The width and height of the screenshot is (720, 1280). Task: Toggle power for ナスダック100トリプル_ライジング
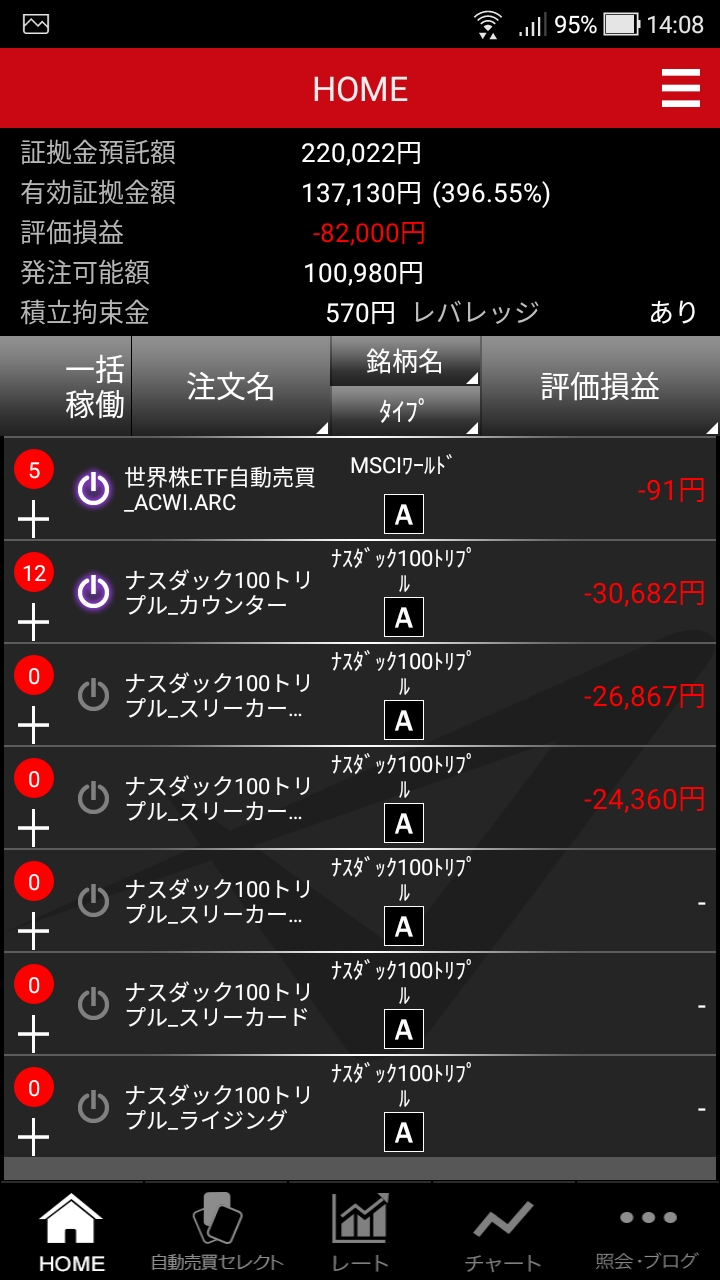tap(93, 1107)
